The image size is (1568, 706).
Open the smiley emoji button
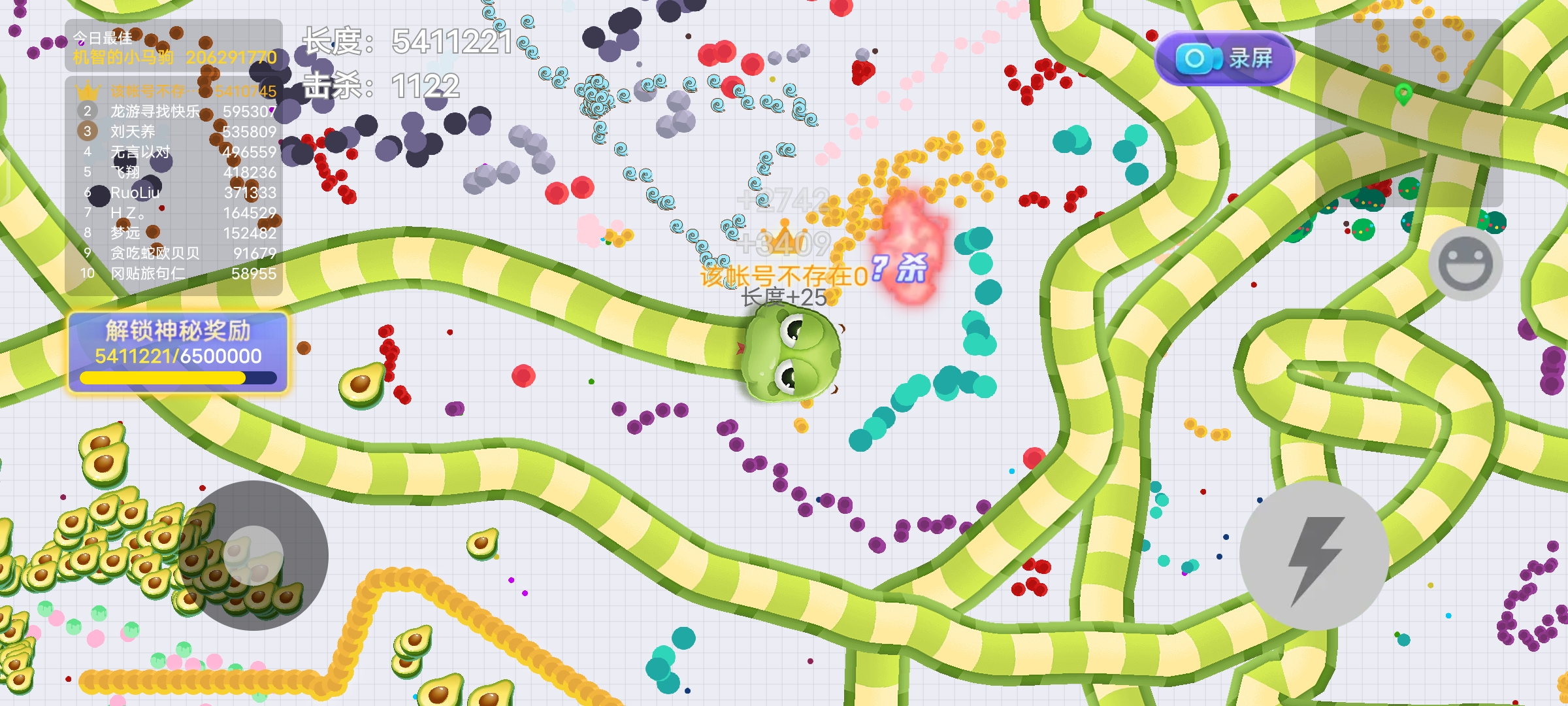click(x=1465, y=264)
